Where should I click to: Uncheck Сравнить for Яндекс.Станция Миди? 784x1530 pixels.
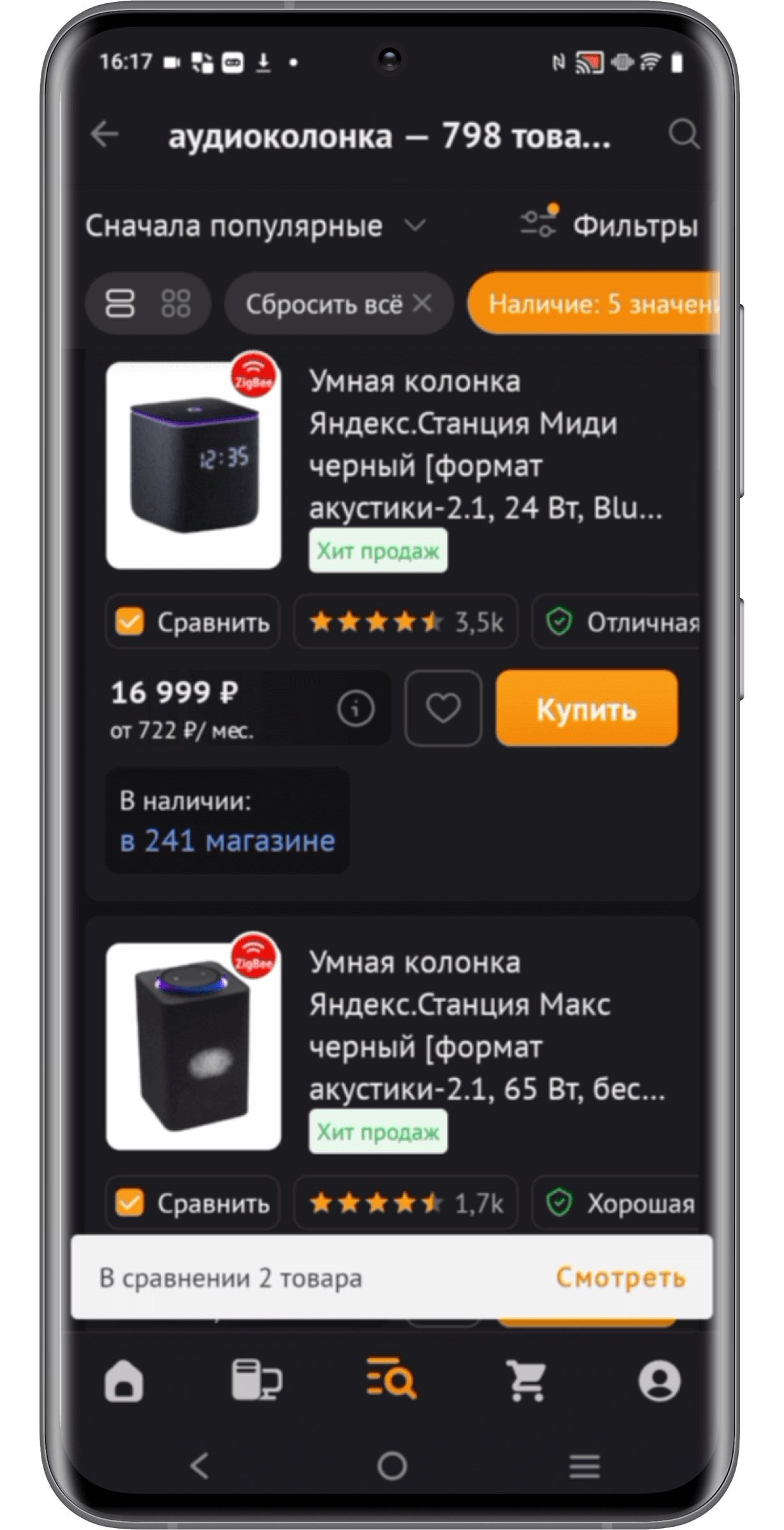click(x=129, y=622)
